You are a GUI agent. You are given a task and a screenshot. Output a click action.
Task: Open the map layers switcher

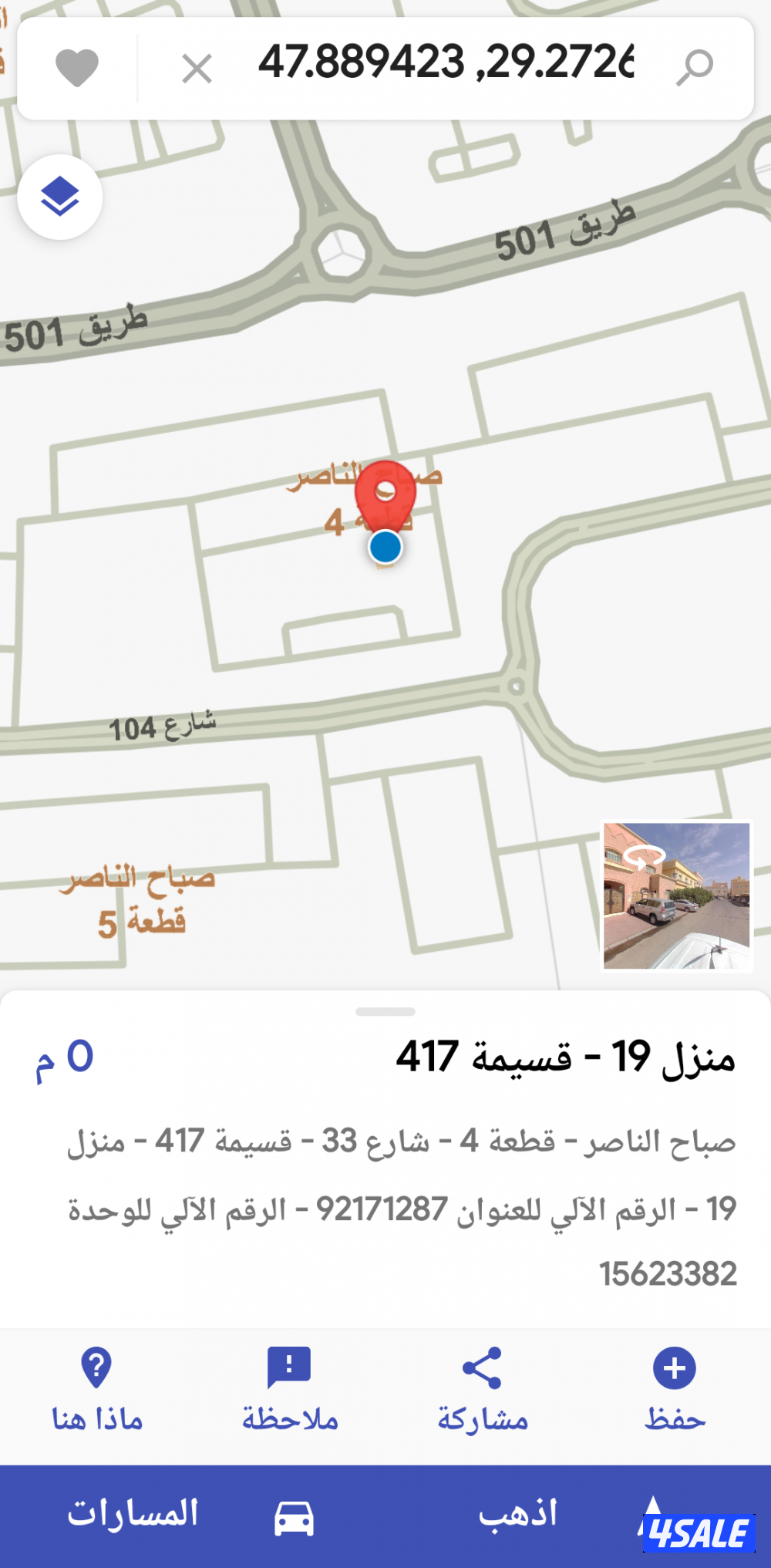point(60,197)
